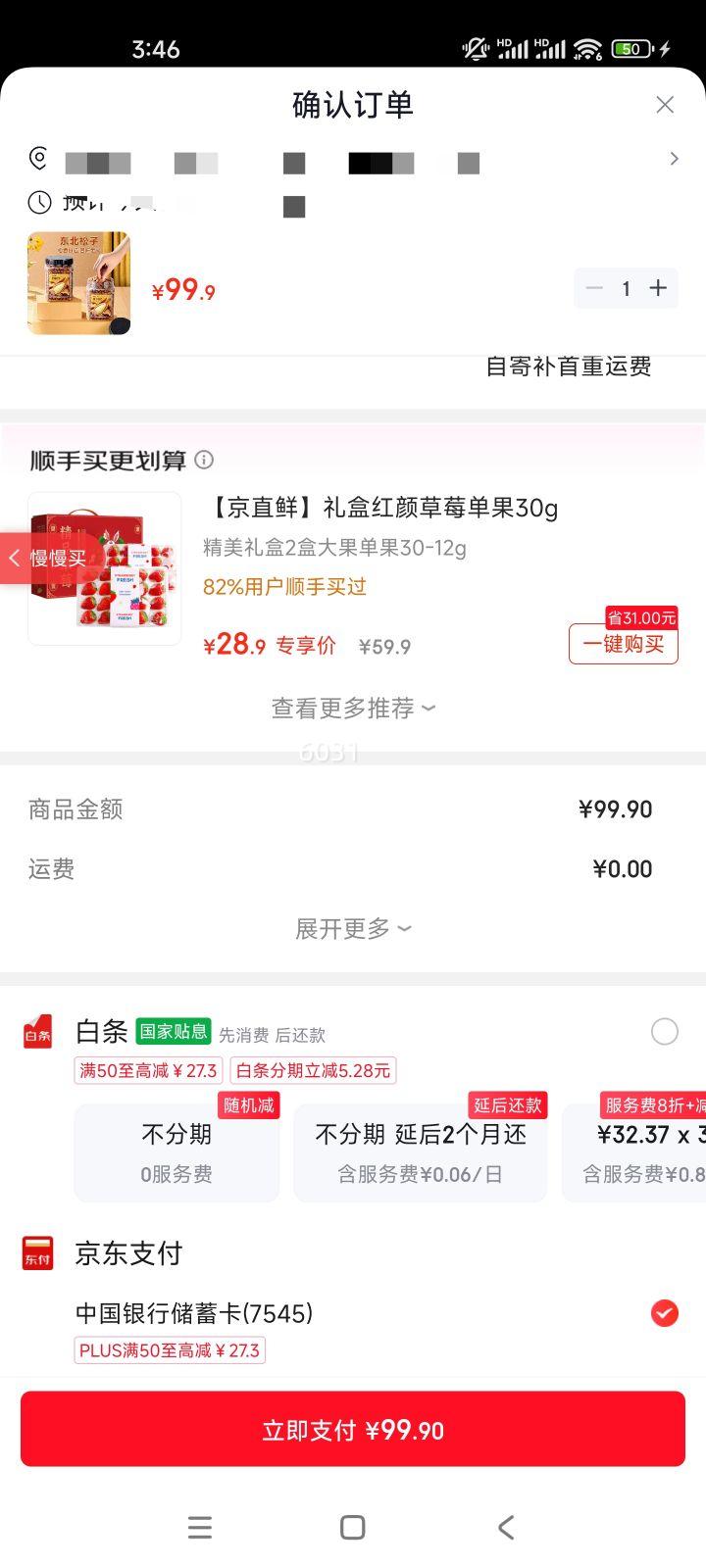706x1568 pixels.
Task: Increase item quantity with the plus stepper
Action: [x=658, y=288]
